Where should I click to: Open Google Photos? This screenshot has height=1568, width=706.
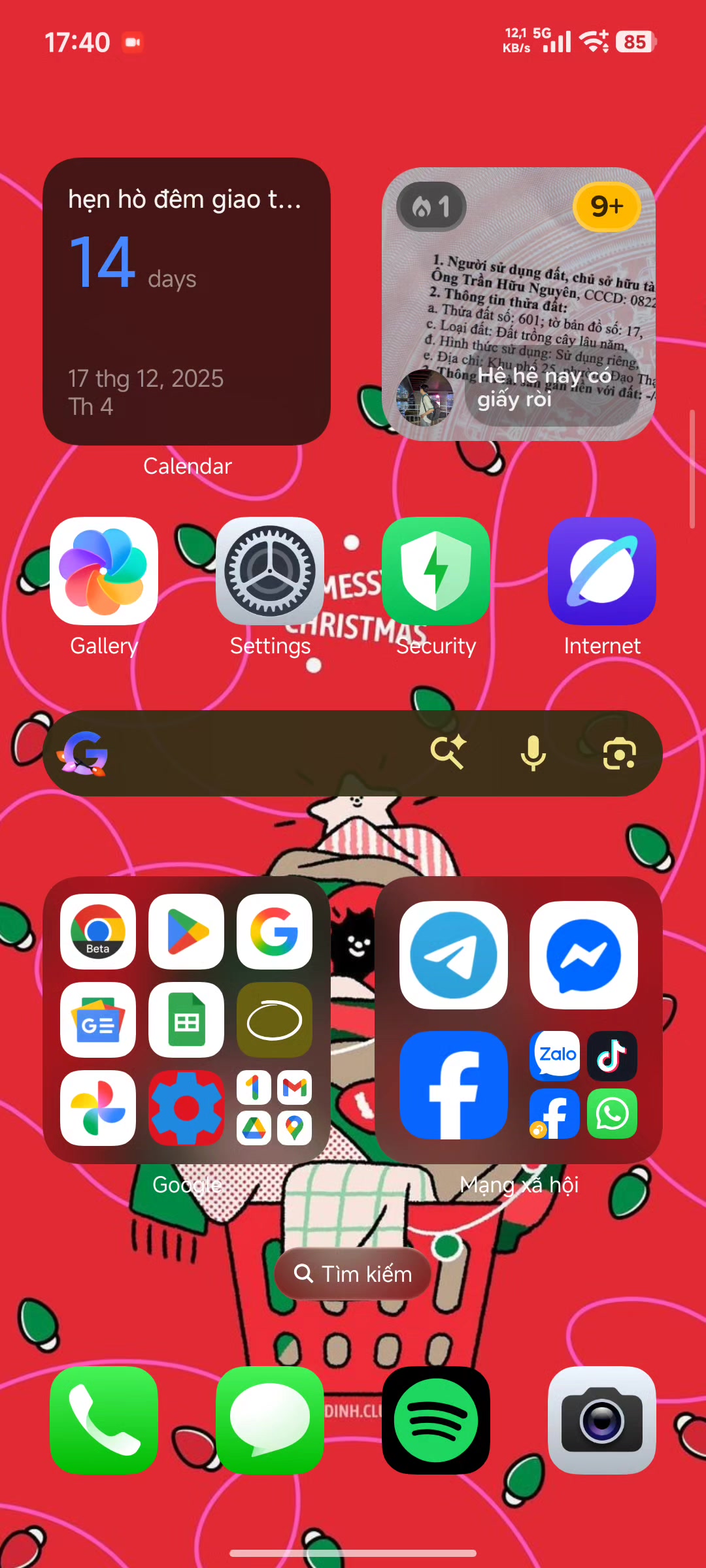point(98,1108)
